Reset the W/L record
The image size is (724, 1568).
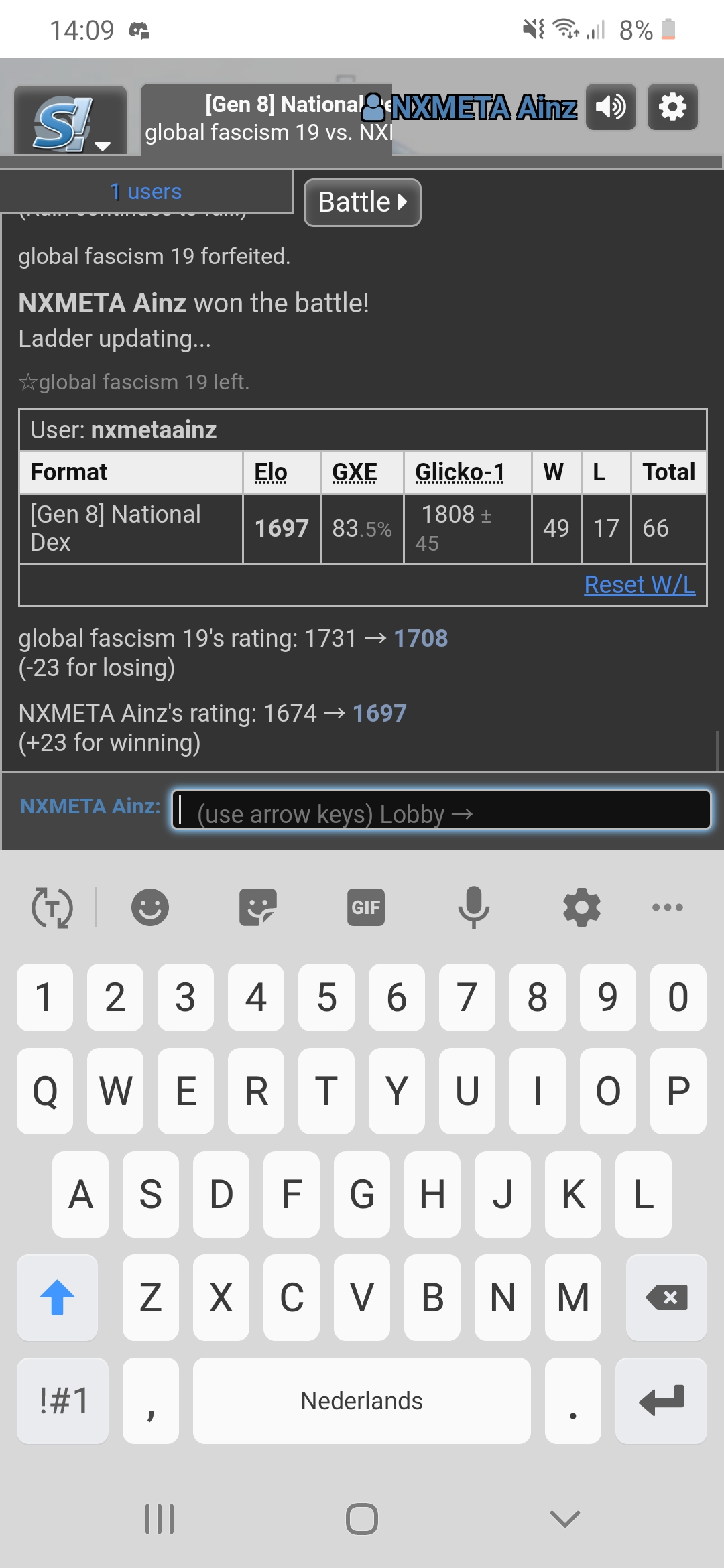[x=640, y=584]
